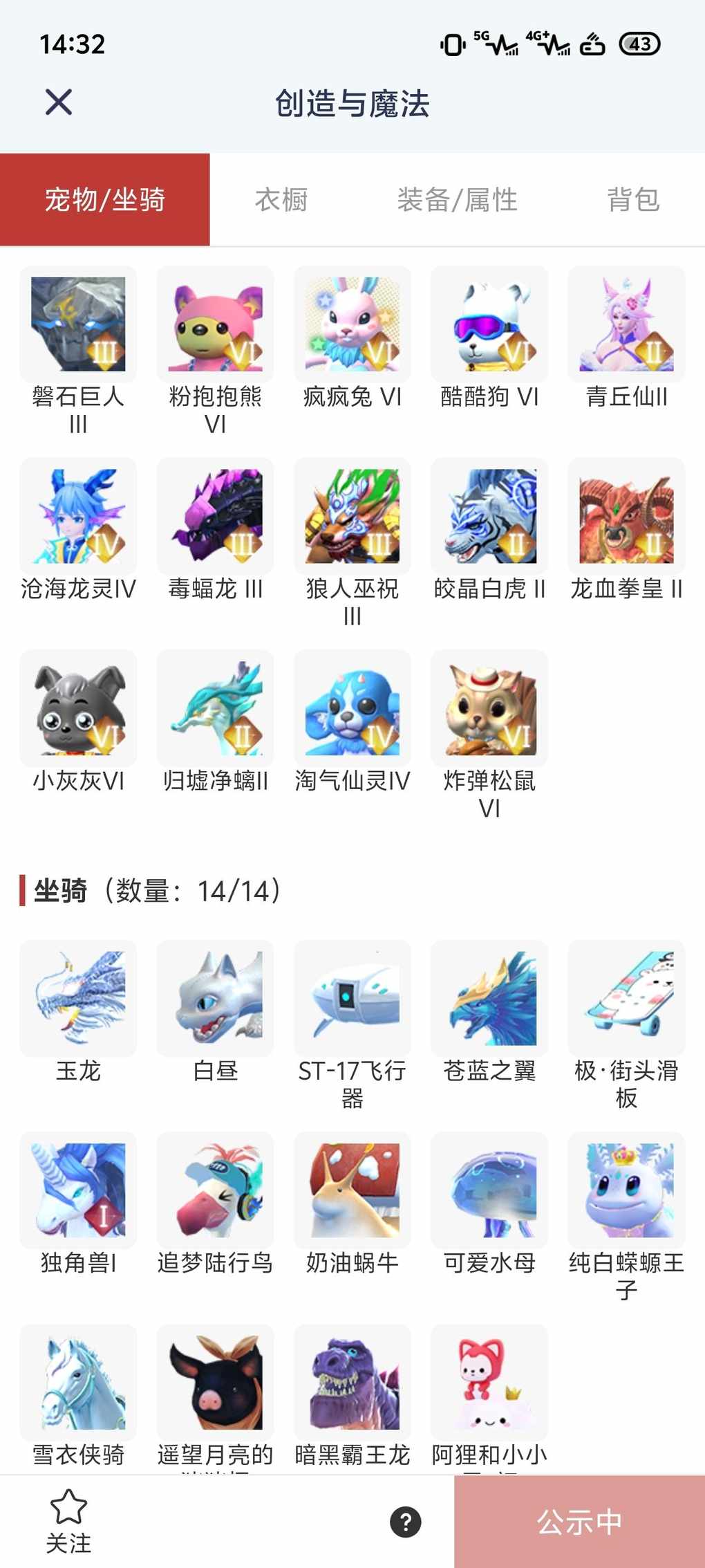Image resolution: width=705 pixels, height=1568 pixels.
Task: Select the 青丘仙II pet
Action: (x=626, y=324)
